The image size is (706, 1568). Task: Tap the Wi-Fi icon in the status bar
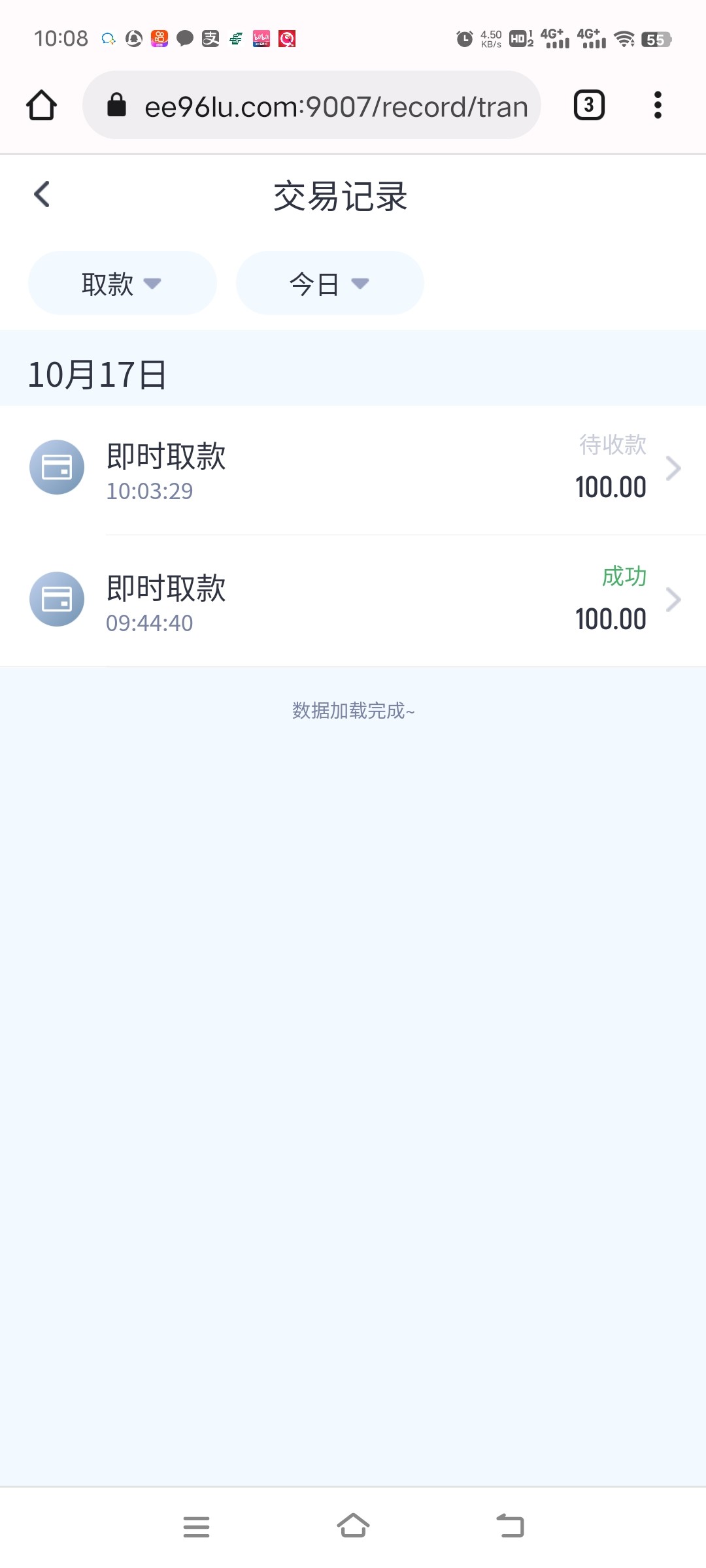(x=626, y=39)
